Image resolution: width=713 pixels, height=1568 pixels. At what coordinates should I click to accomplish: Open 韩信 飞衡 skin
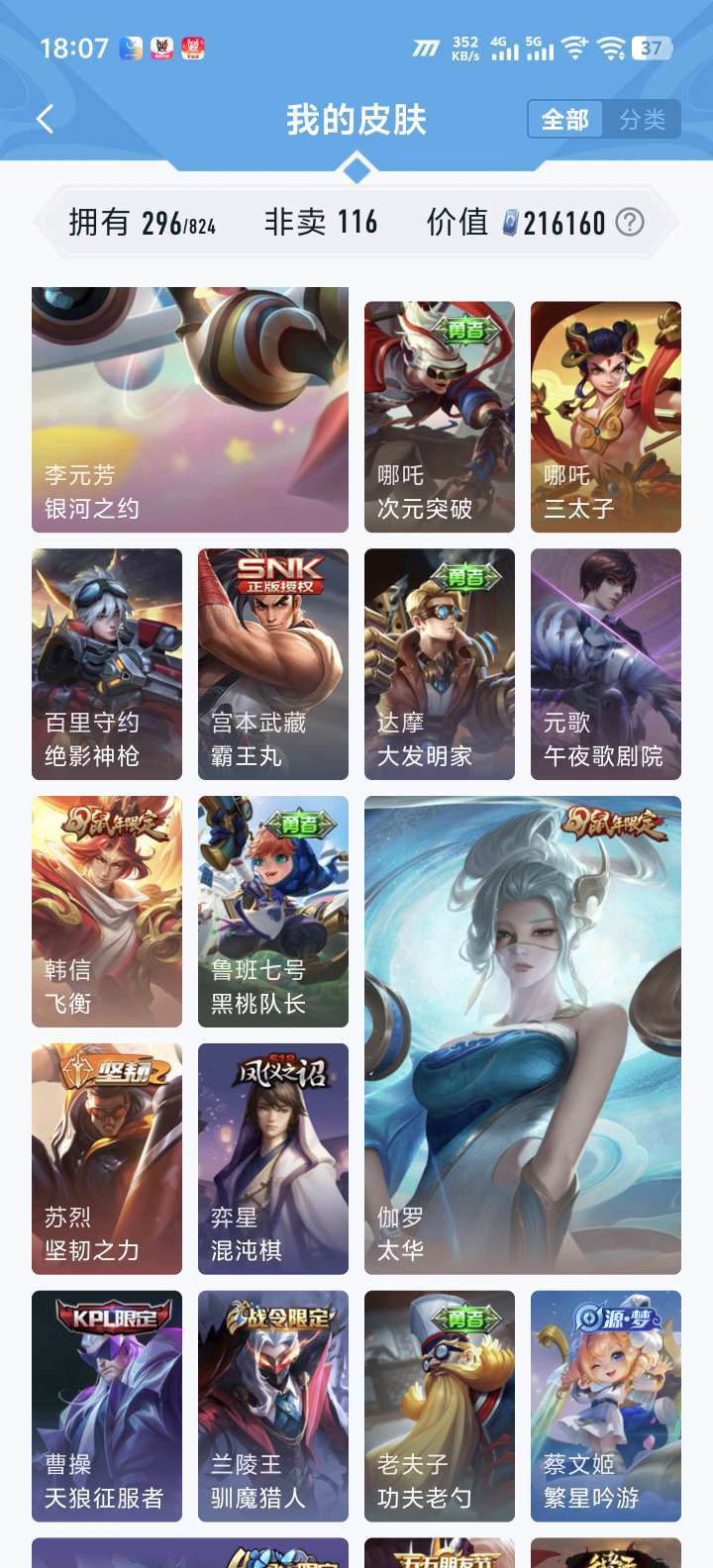(107, 912)
